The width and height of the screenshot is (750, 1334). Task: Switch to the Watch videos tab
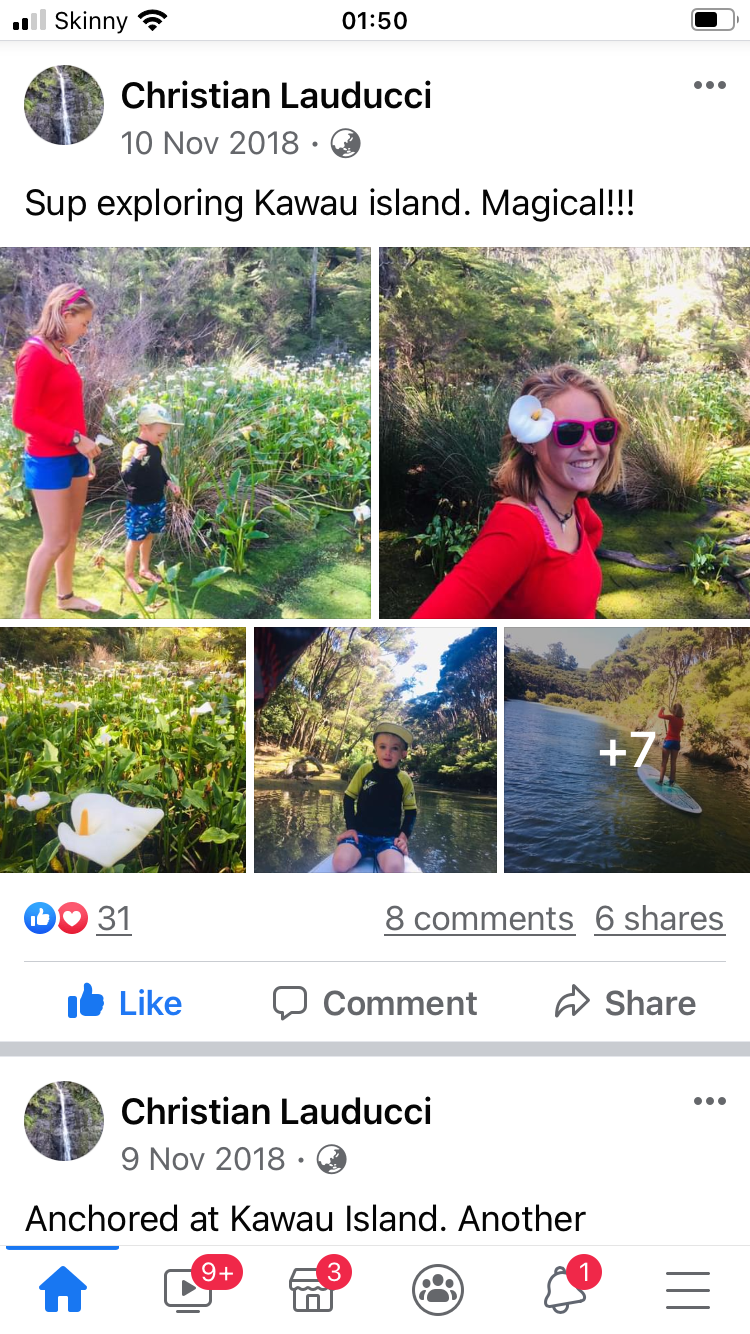point(189,1290)
